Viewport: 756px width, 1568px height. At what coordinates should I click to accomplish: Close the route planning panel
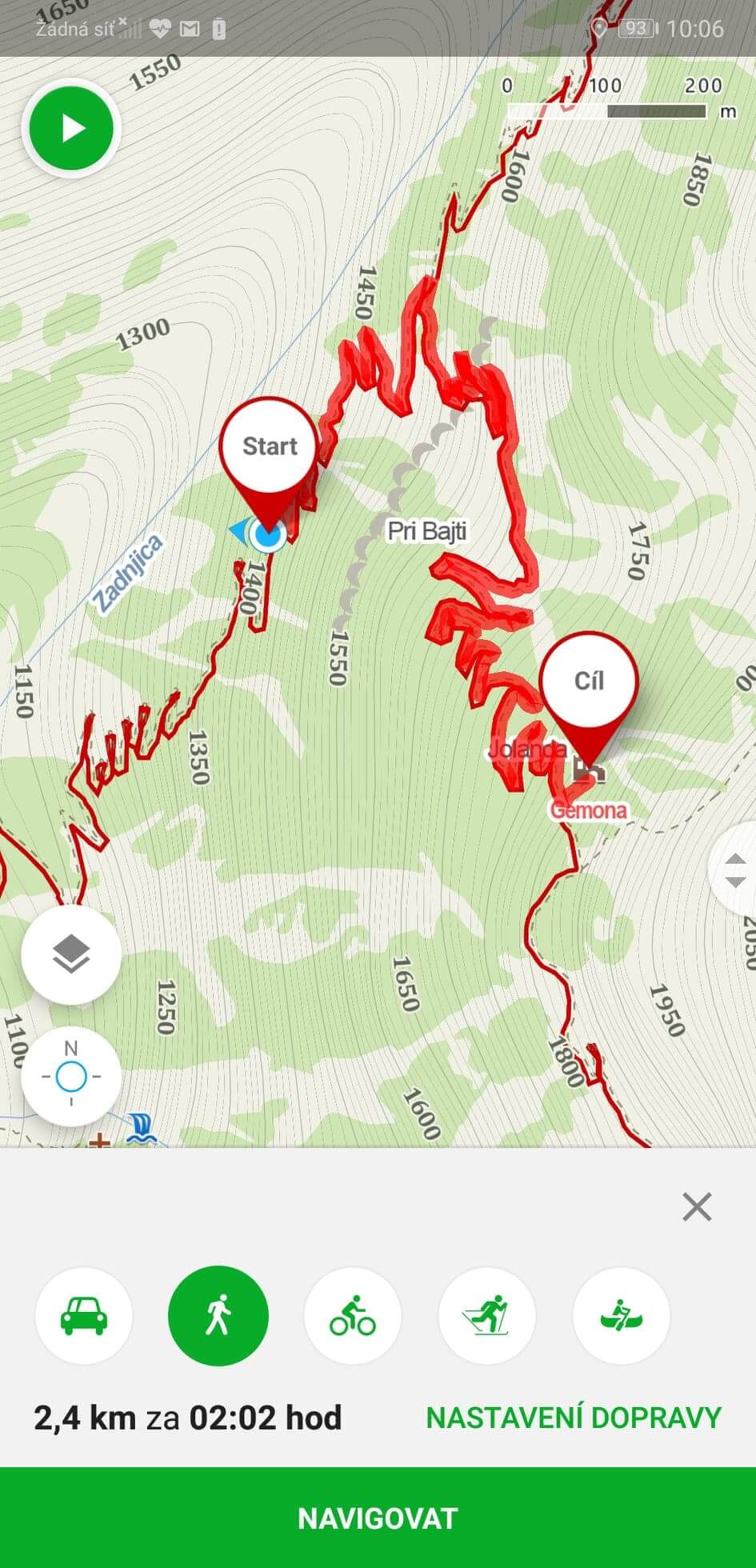[697, 1206]
